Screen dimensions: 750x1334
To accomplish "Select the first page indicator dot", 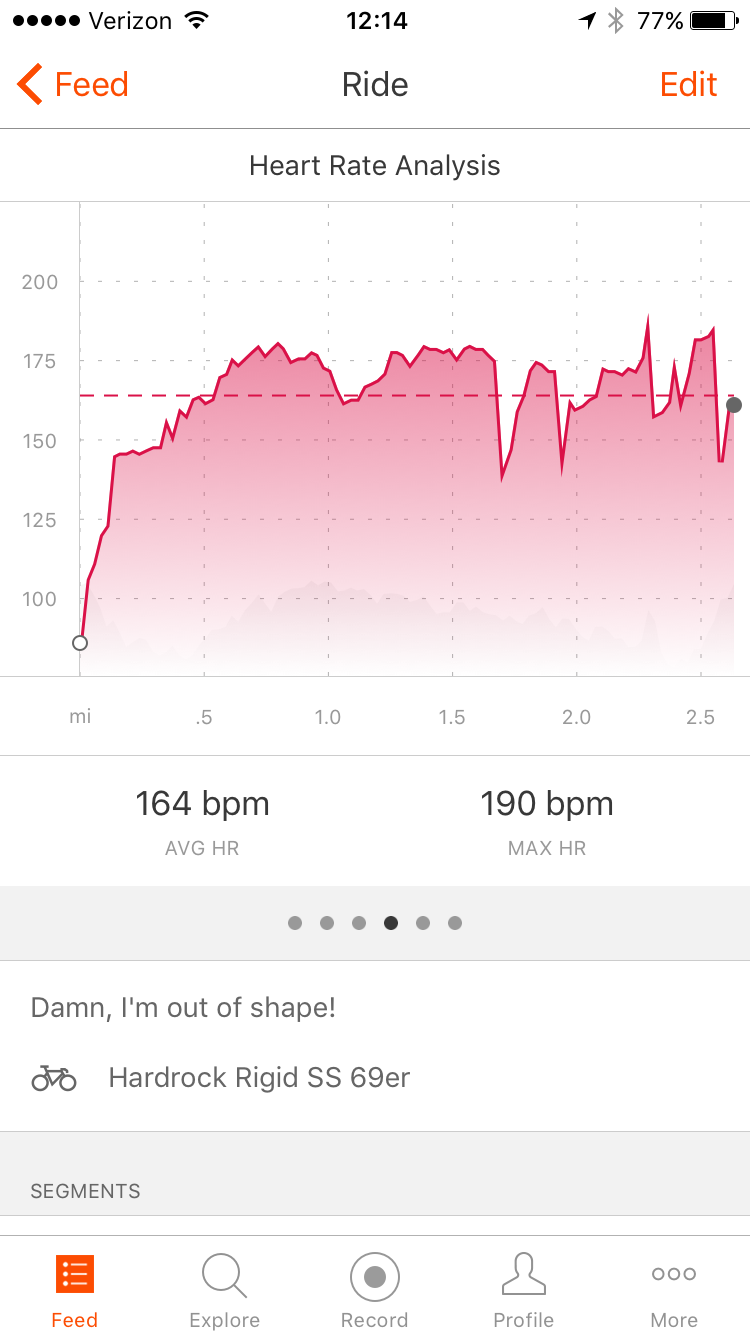I will point(295,923).
